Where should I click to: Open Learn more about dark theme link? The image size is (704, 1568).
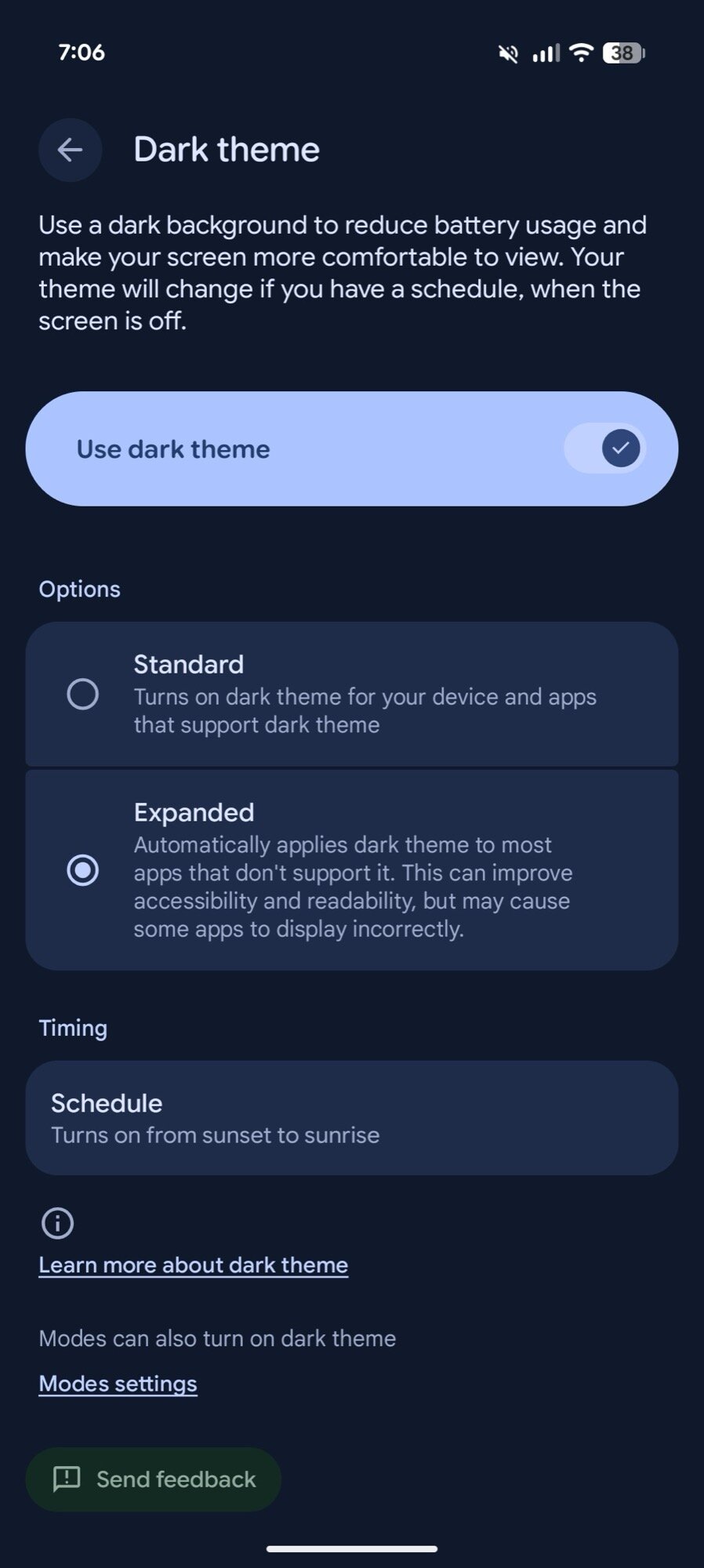193,1265
